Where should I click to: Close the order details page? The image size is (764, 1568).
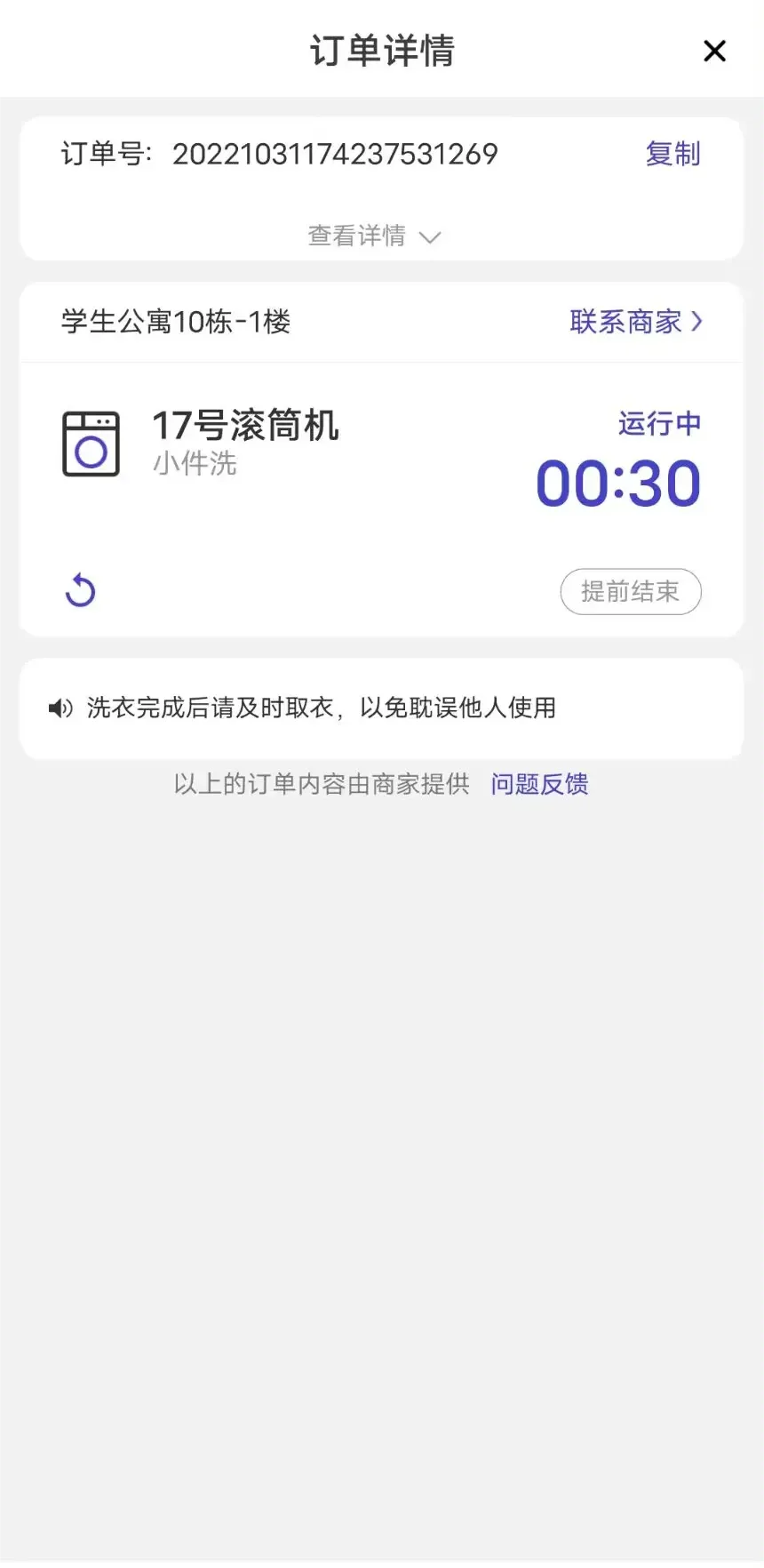714,51
